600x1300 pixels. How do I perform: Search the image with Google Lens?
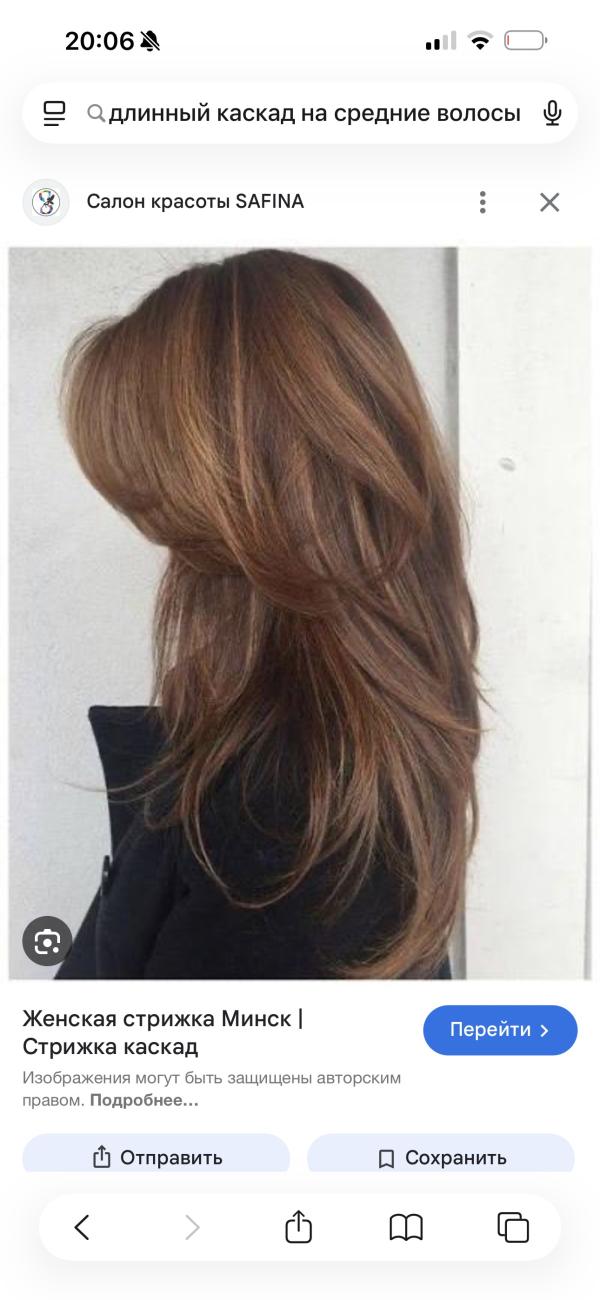click(x=47, y=941)
